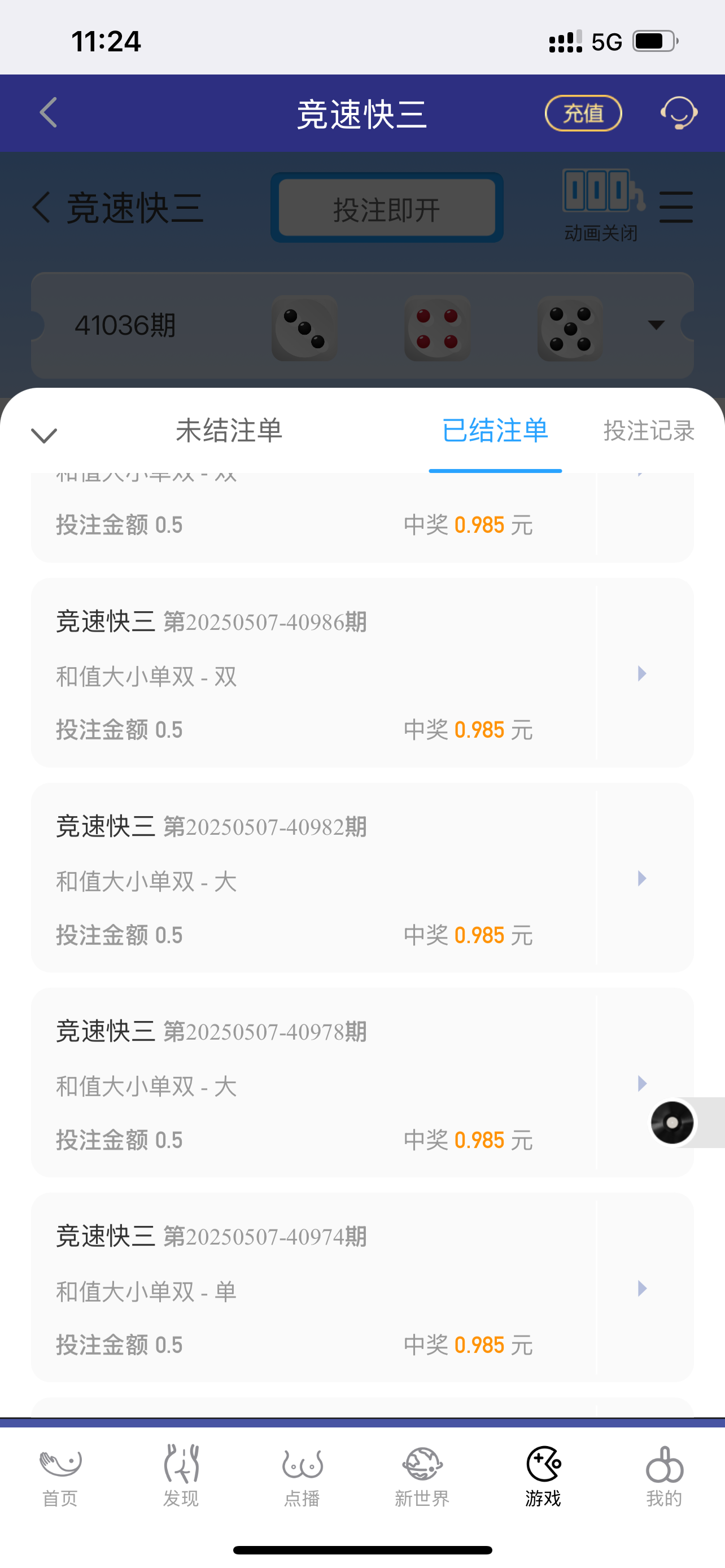Tap the 充值 recharge button
The width and height of the screenshot is (725, 1568).
(x=583, y=113)
